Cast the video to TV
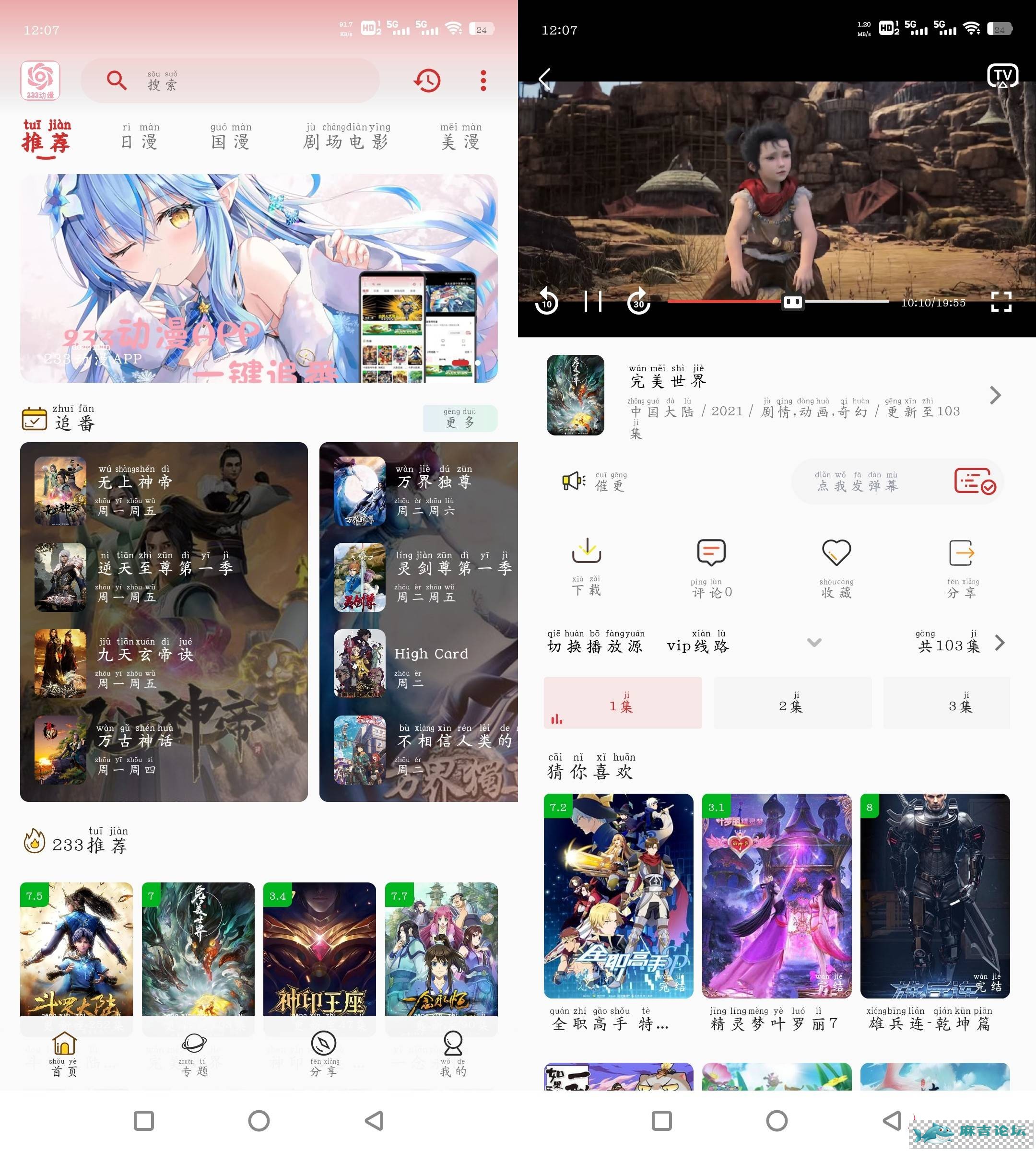Screen dimensions: 1036x1151 (1002, 76)
